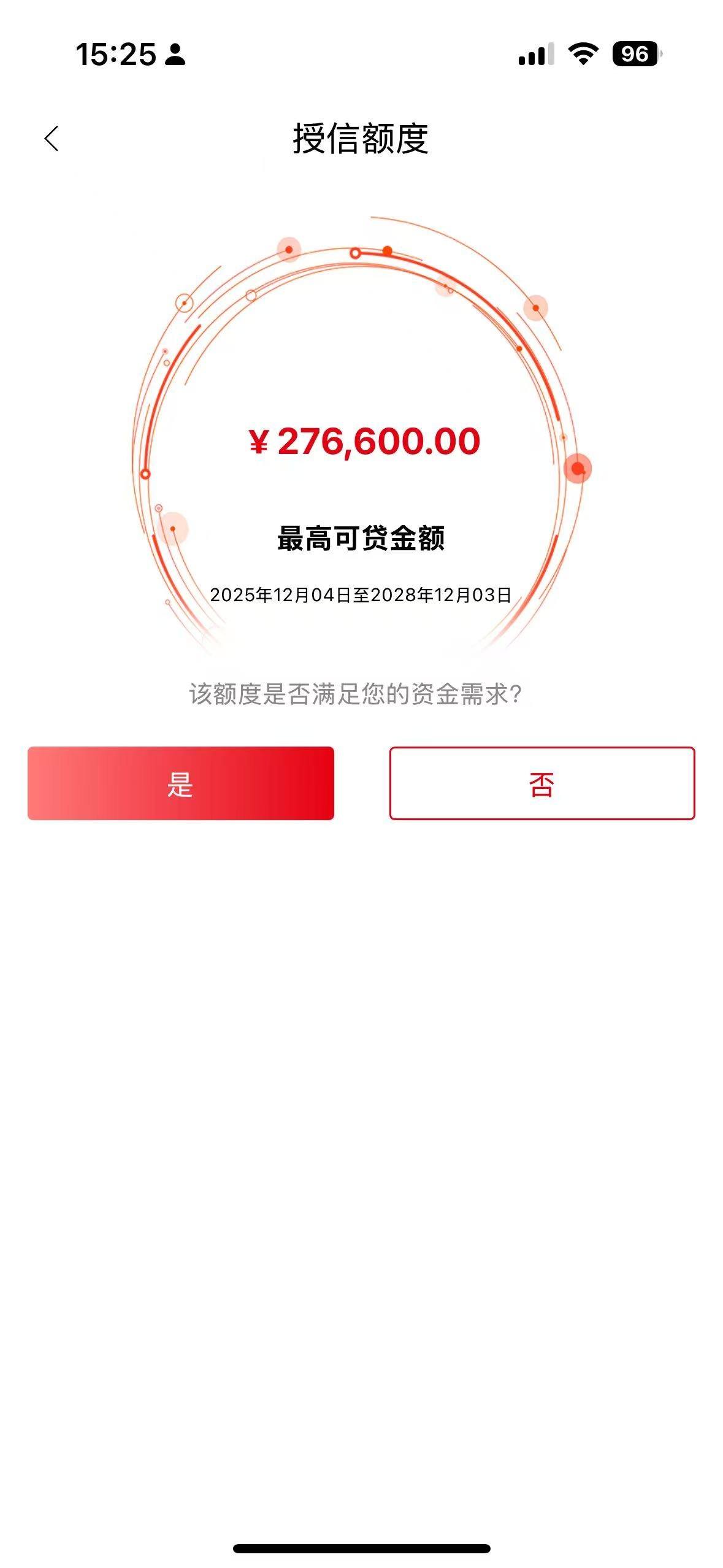Select 否 to decline the credit limit
This screenshot has width=723, height=1568.
coord(542,783)
